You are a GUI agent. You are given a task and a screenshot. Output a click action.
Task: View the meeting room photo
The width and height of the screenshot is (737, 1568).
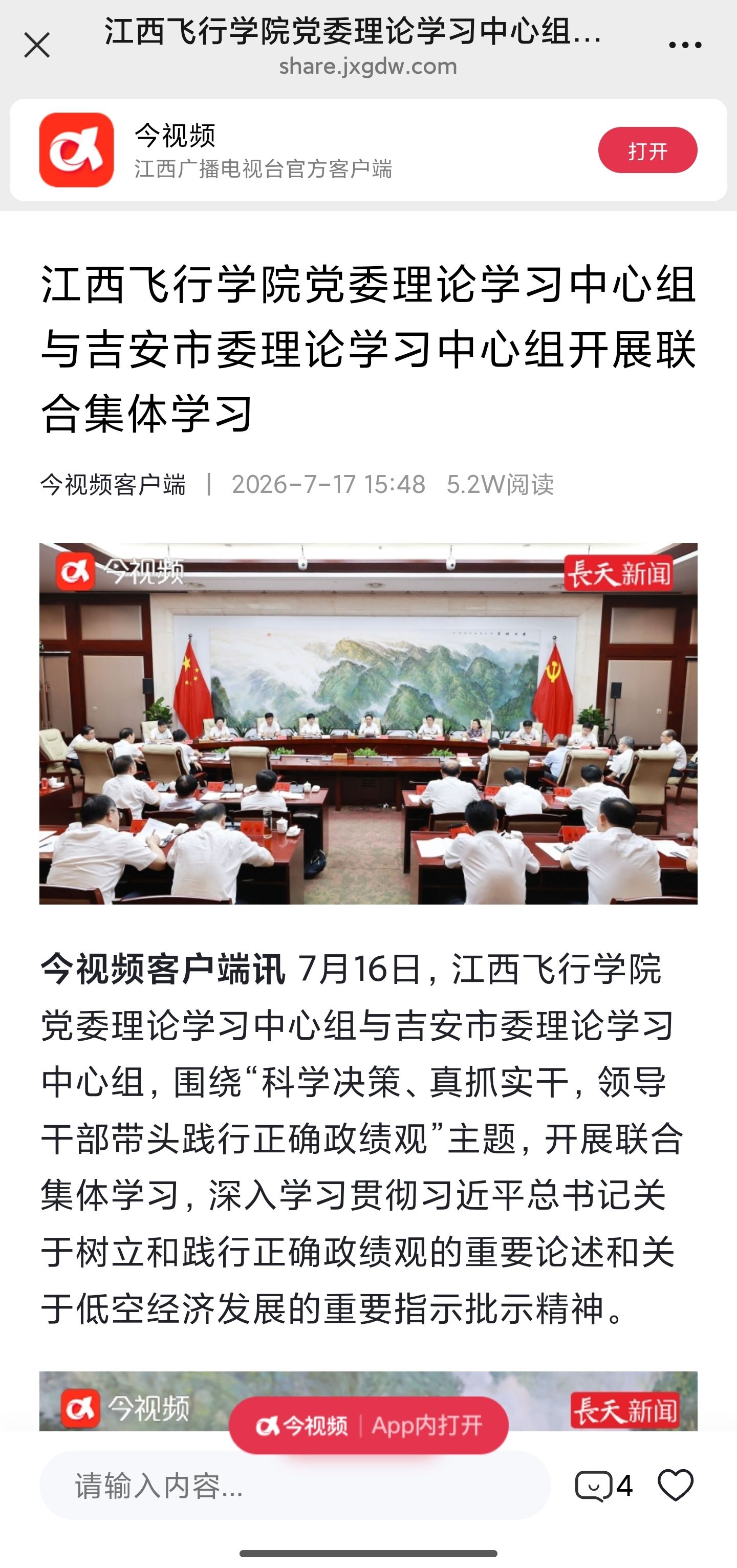point(368,724)
